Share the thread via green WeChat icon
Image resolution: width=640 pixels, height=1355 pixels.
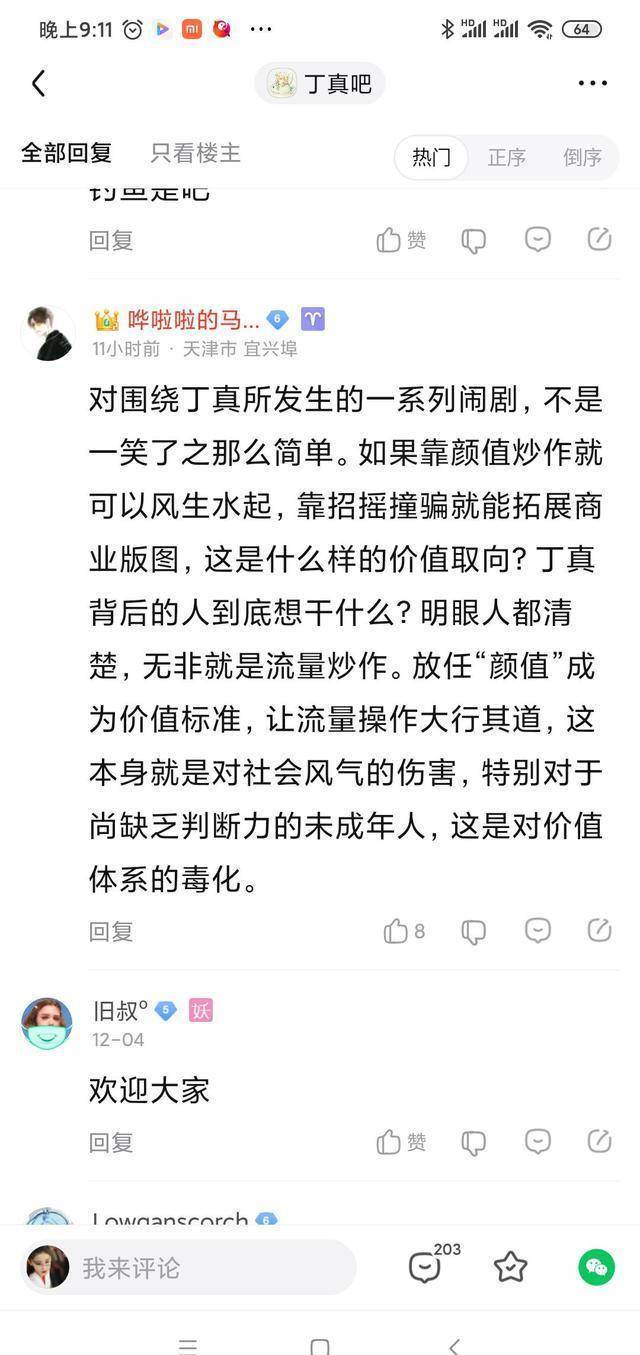tap(596, 1267)
